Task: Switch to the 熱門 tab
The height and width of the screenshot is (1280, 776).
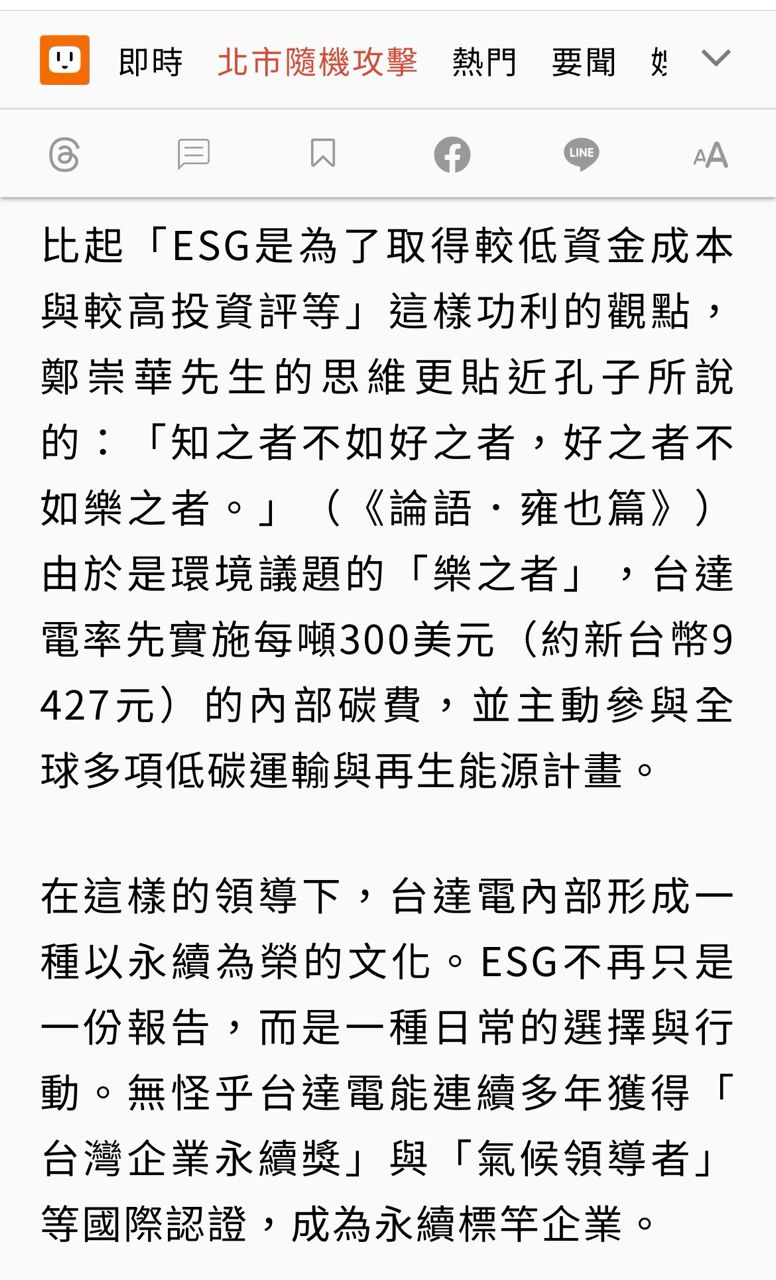Action: pos(484,62)
